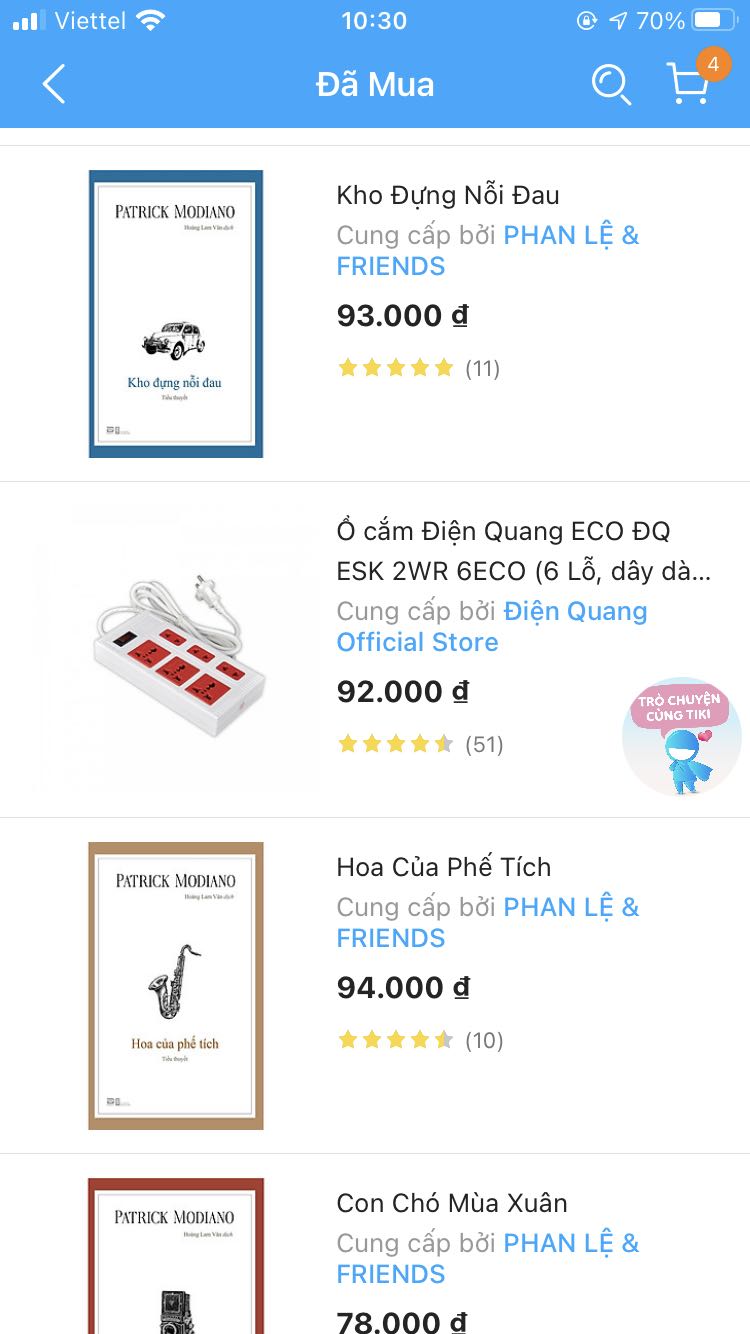Tap the battery indicator in the status bar
The image size is (750, 1334).
(x=713, y=18)
